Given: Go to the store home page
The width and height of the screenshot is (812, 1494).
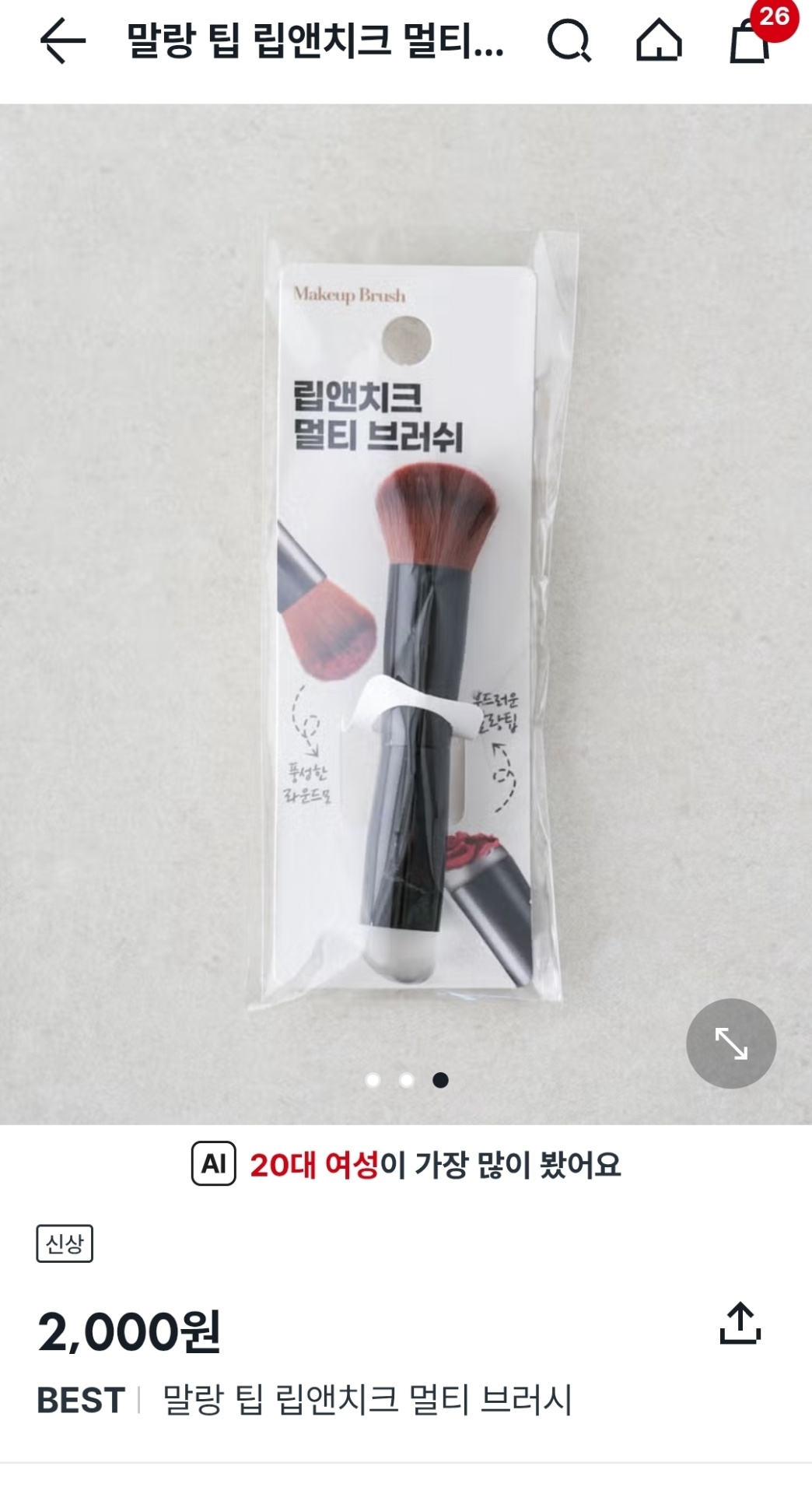Looking at the screenshot, I should click(659, 40).
